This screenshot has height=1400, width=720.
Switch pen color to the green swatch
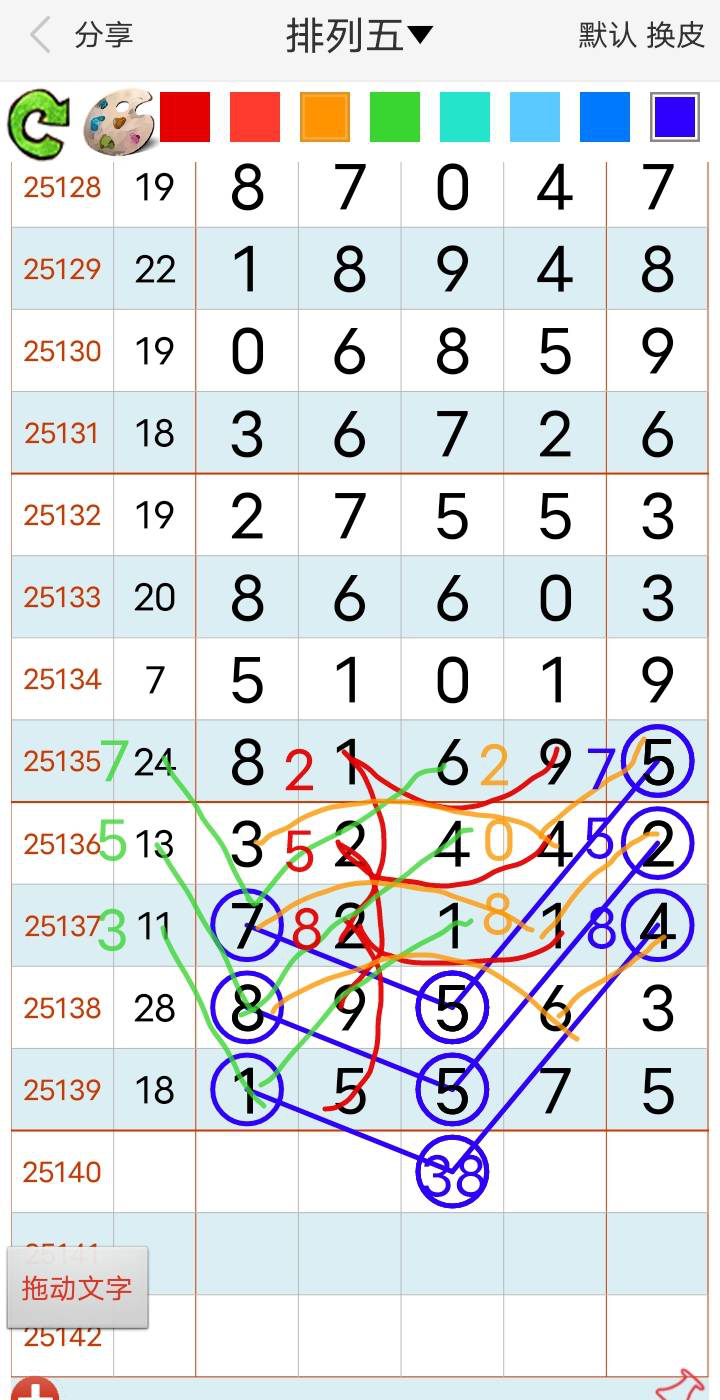pyautogui.click(x=395, y=117)
